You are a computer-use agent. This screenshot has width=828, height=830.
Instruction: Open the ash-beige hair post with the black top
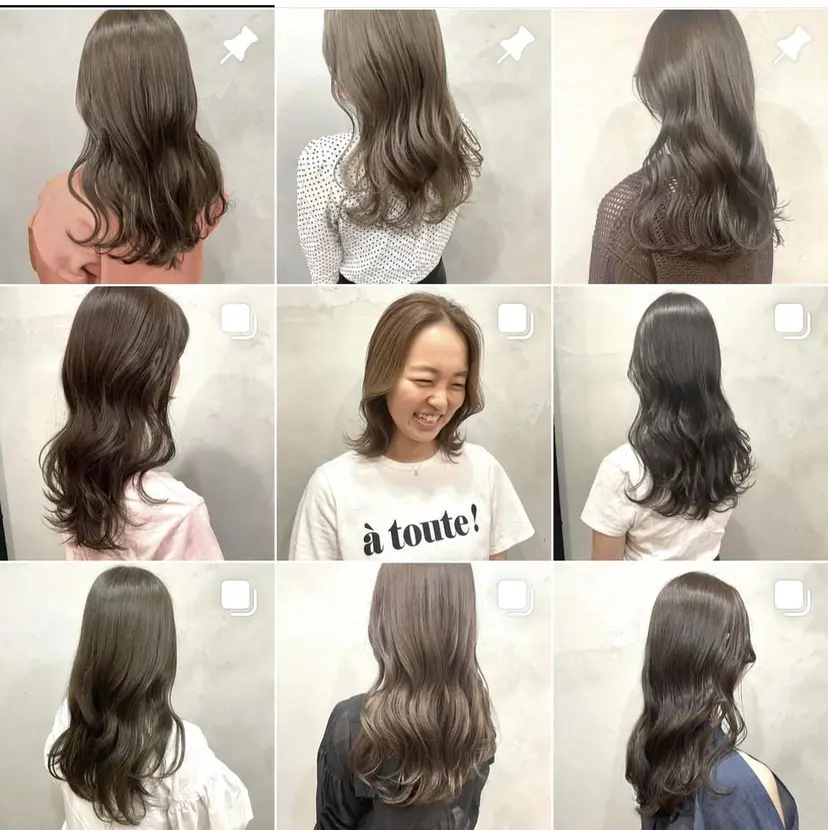pyautogui.click(x=413, y=697)
